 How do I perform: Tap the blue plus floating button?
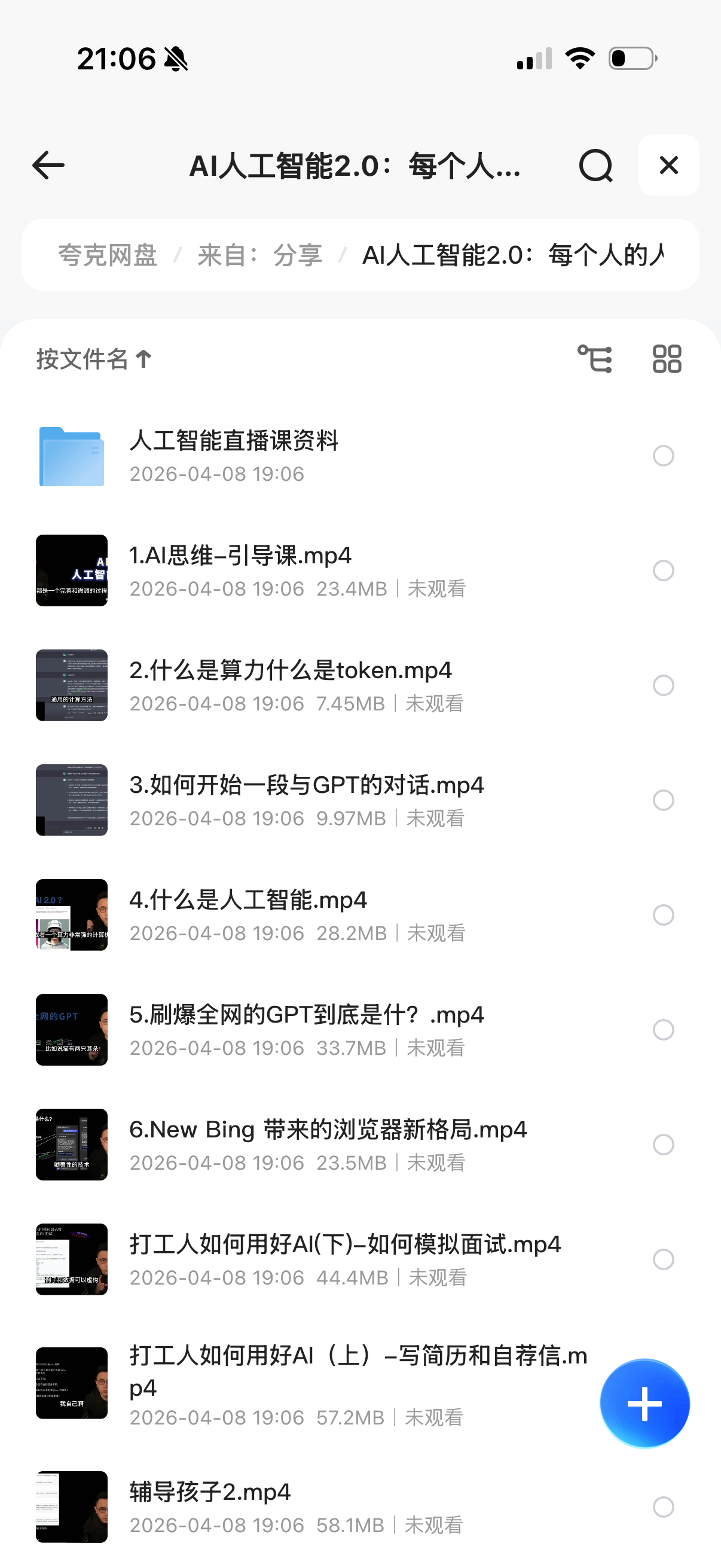click(644, 1403)
